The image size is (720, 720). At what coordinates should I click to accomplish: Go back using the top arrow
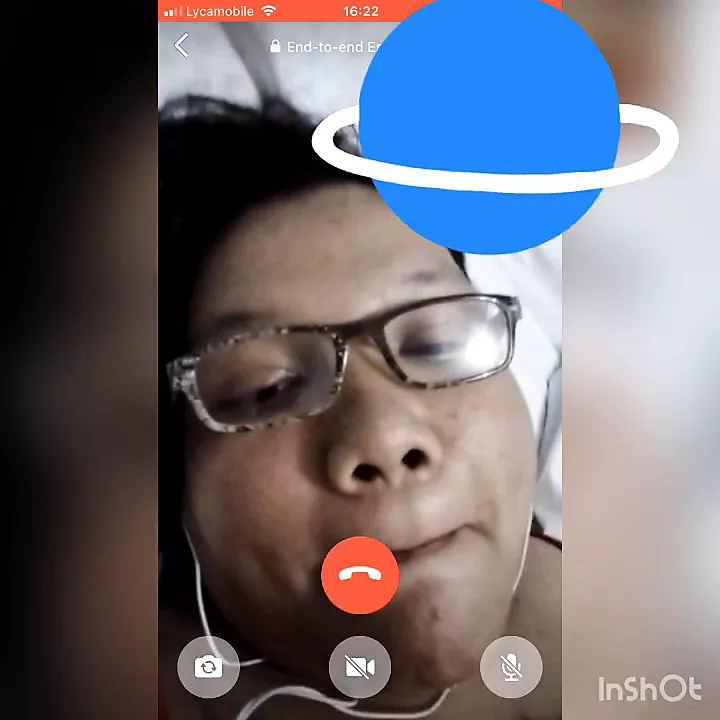182,45
